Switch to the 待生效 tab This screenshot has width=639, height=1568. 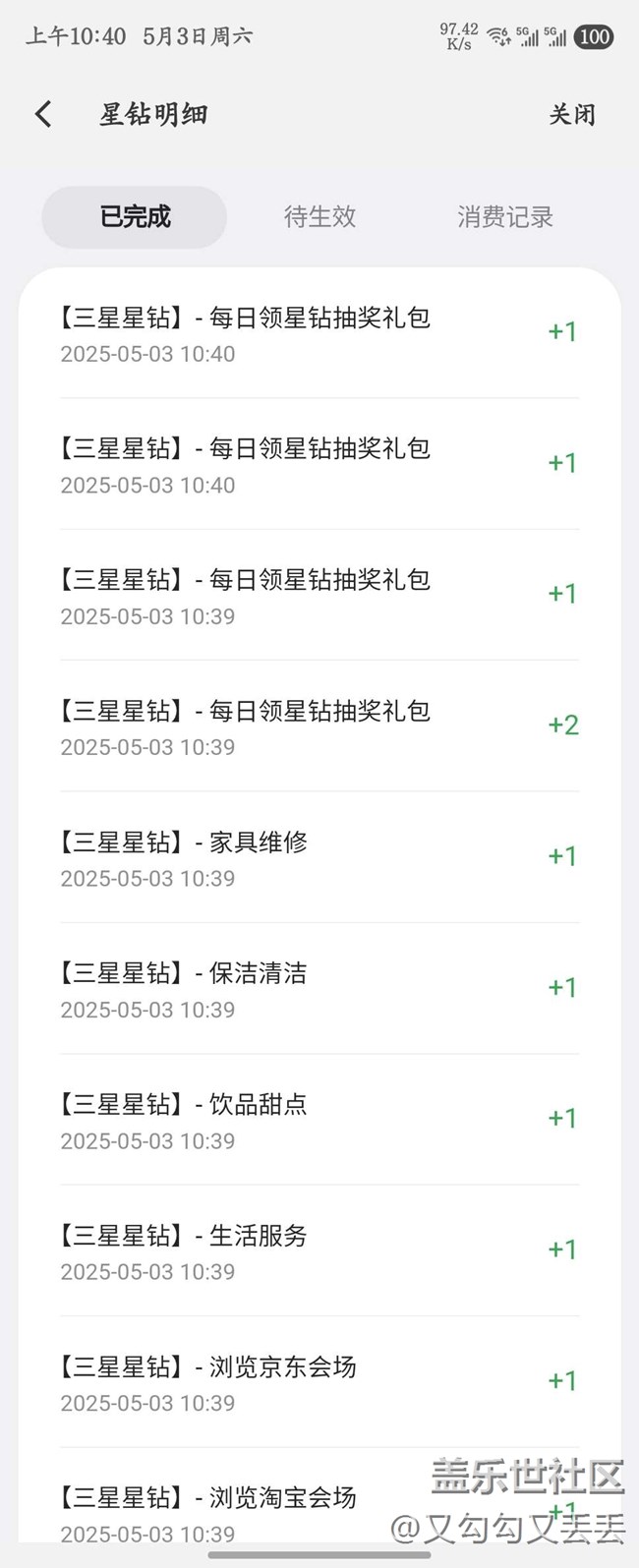tap(319, 216)
